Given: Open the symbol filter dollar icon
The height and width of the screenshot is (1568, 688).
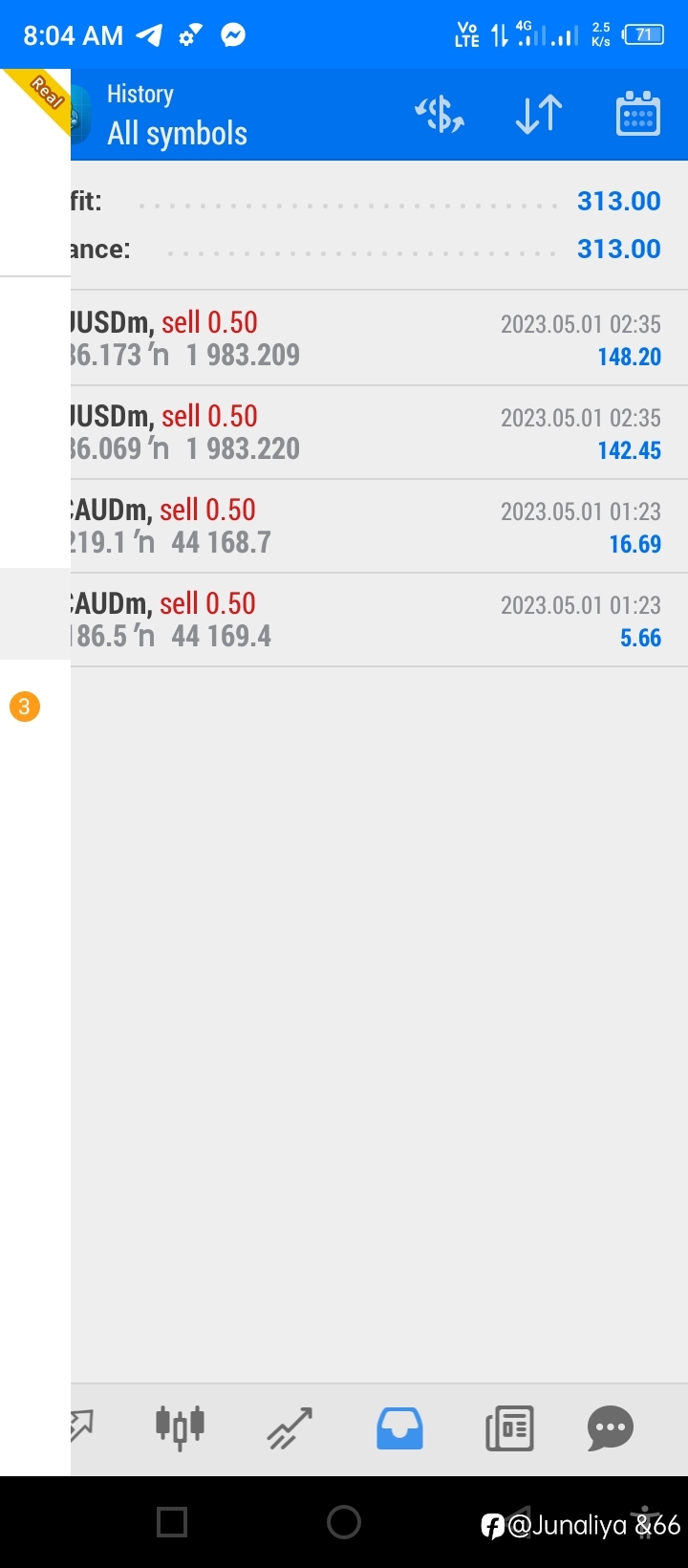Looking at the screenshot, I should (x=440, y=115).
